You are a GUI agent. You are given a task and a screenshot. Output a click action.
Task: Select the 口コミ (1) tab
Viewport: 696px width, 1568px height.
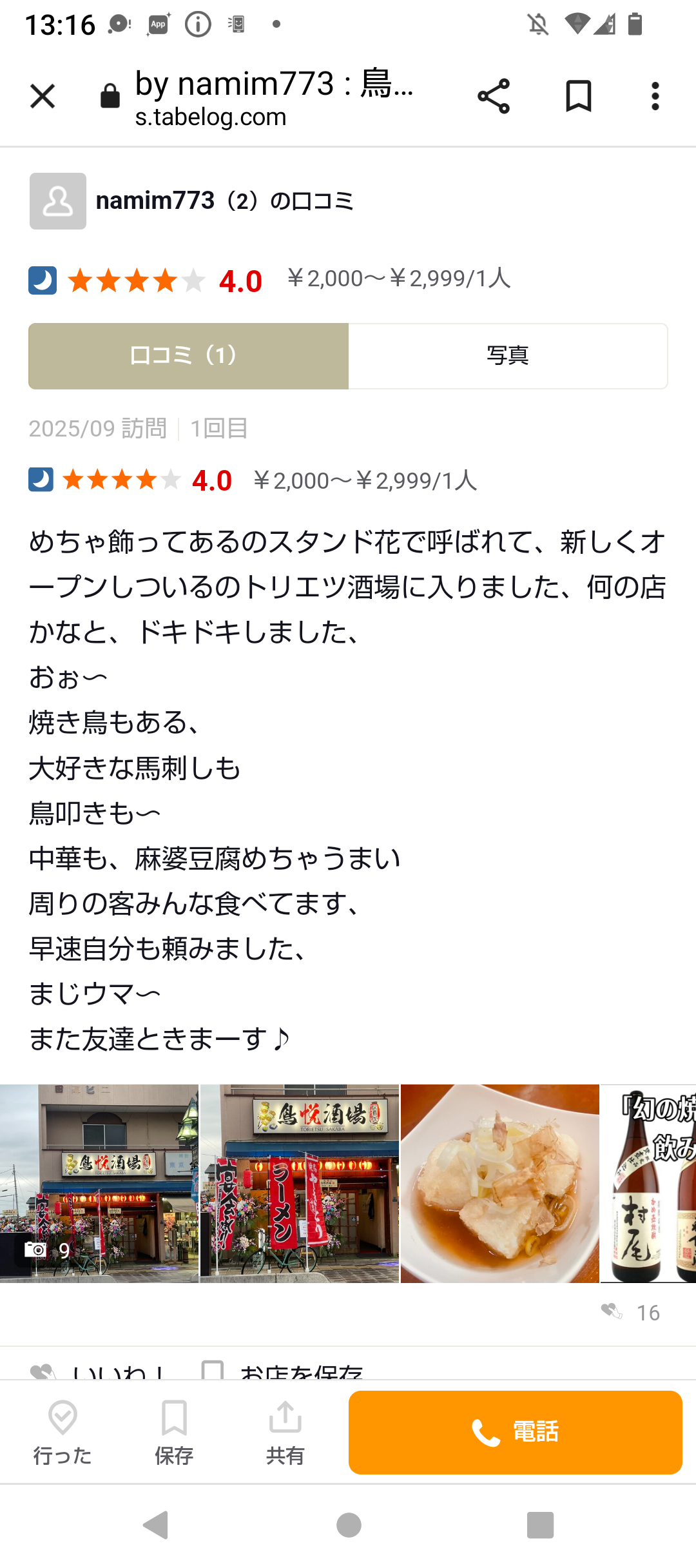click(188, 356)
